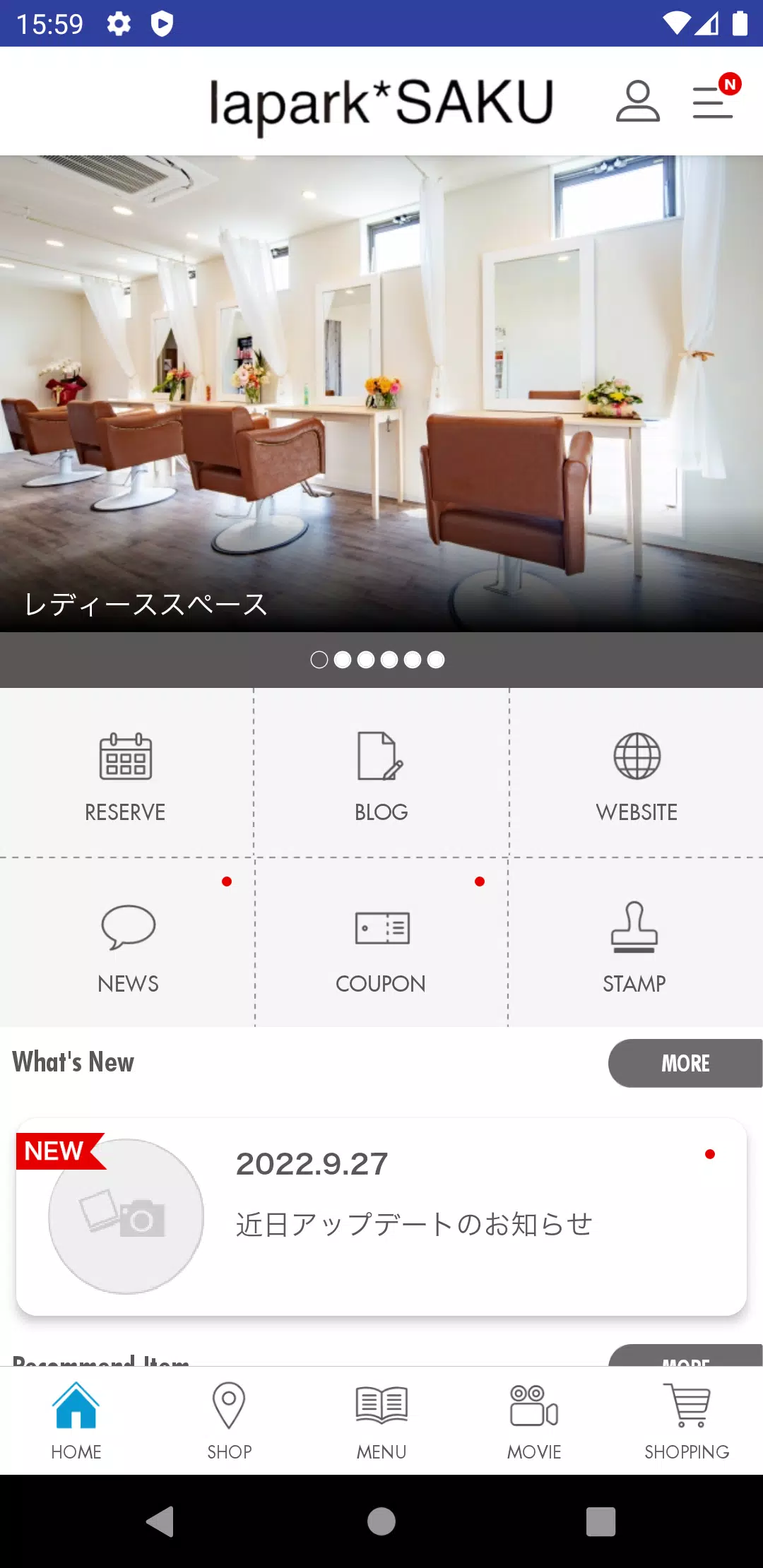Open the hamburger menu with N badge
The width and height of the screenshot is (763, 1568).
pos(712,102)
